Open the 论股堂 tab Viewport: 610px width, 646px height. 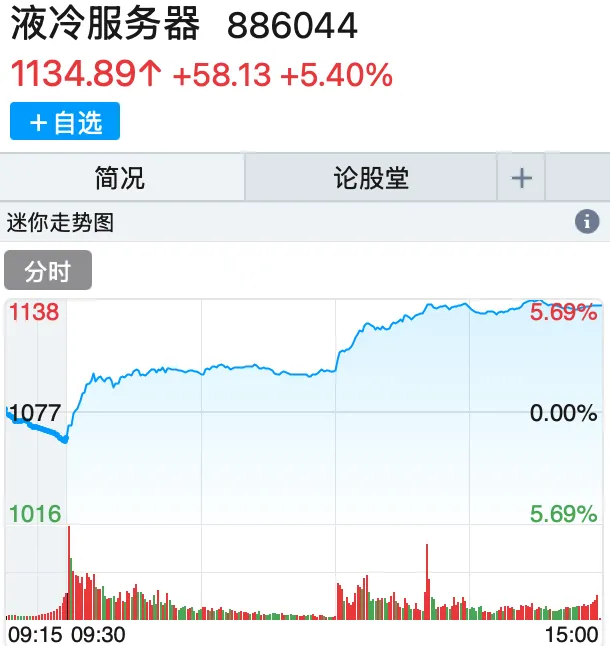click(x=371, y=178)
